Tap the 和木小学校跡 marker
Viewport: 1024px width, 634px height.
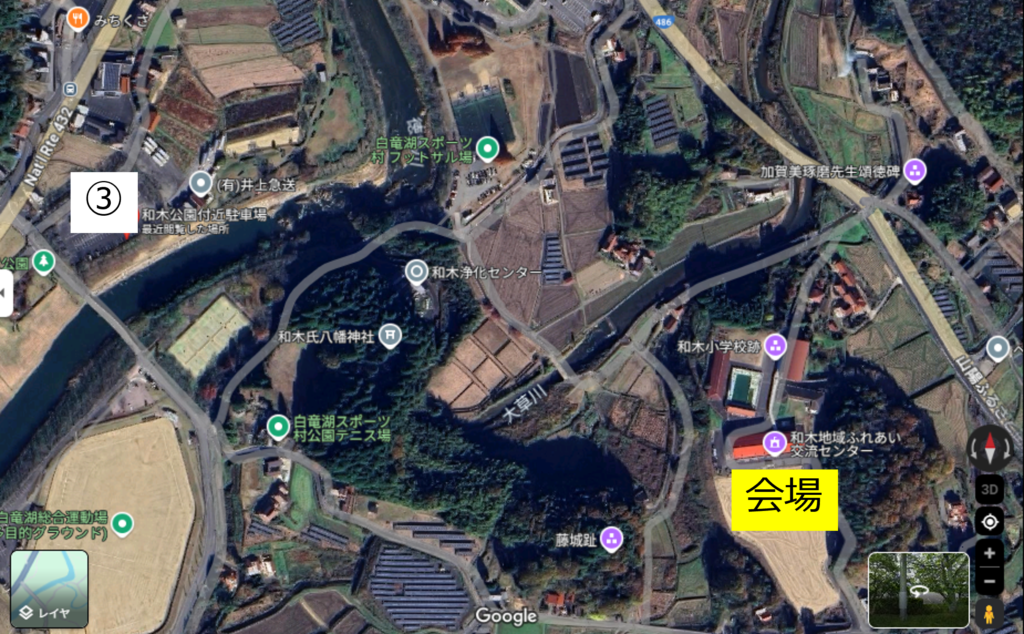click(x=775, y=347)
